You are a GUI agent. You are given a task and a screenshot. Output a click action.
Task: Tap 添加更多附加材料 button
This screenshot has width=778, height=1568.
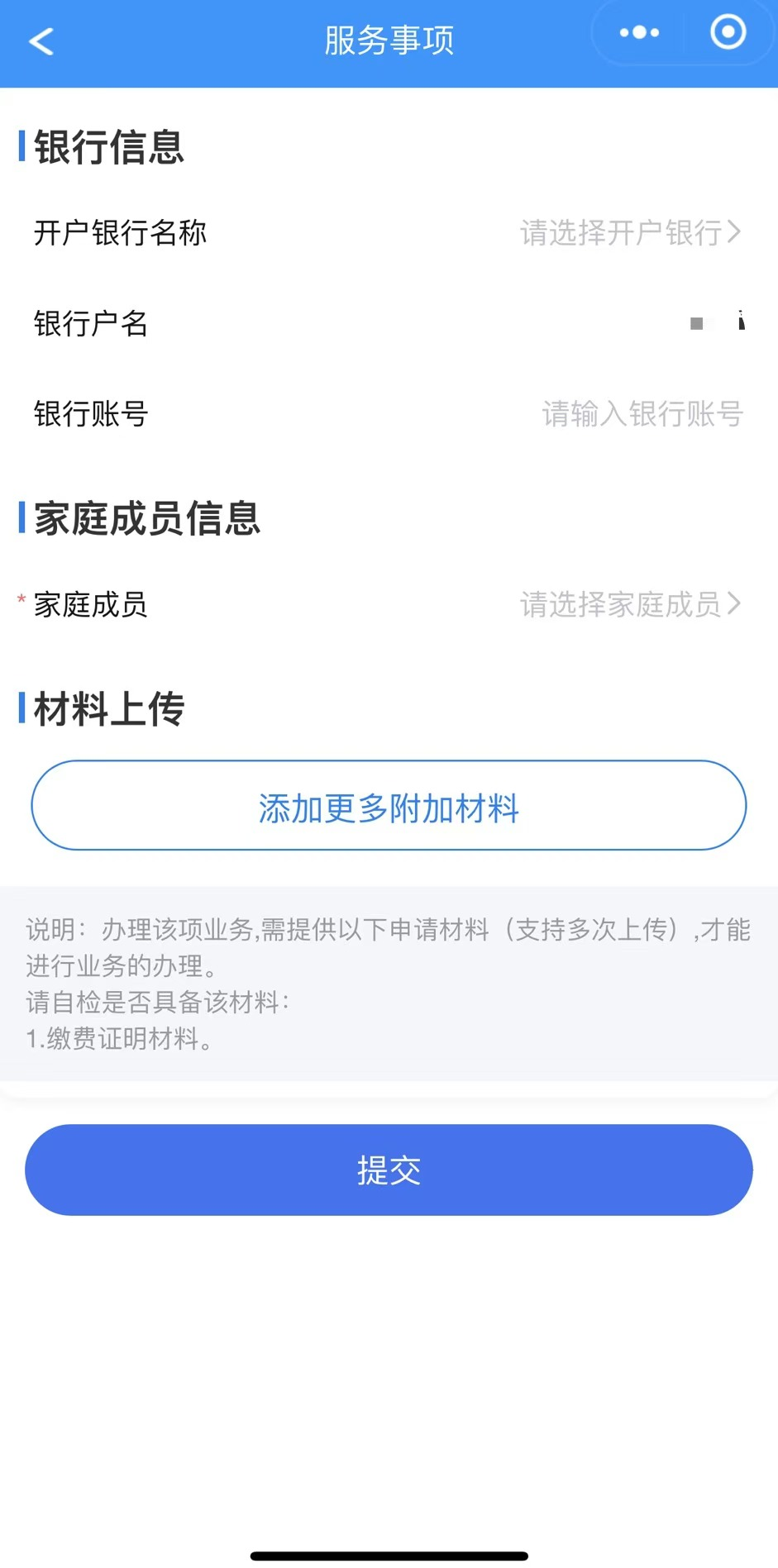coord(389,806)
